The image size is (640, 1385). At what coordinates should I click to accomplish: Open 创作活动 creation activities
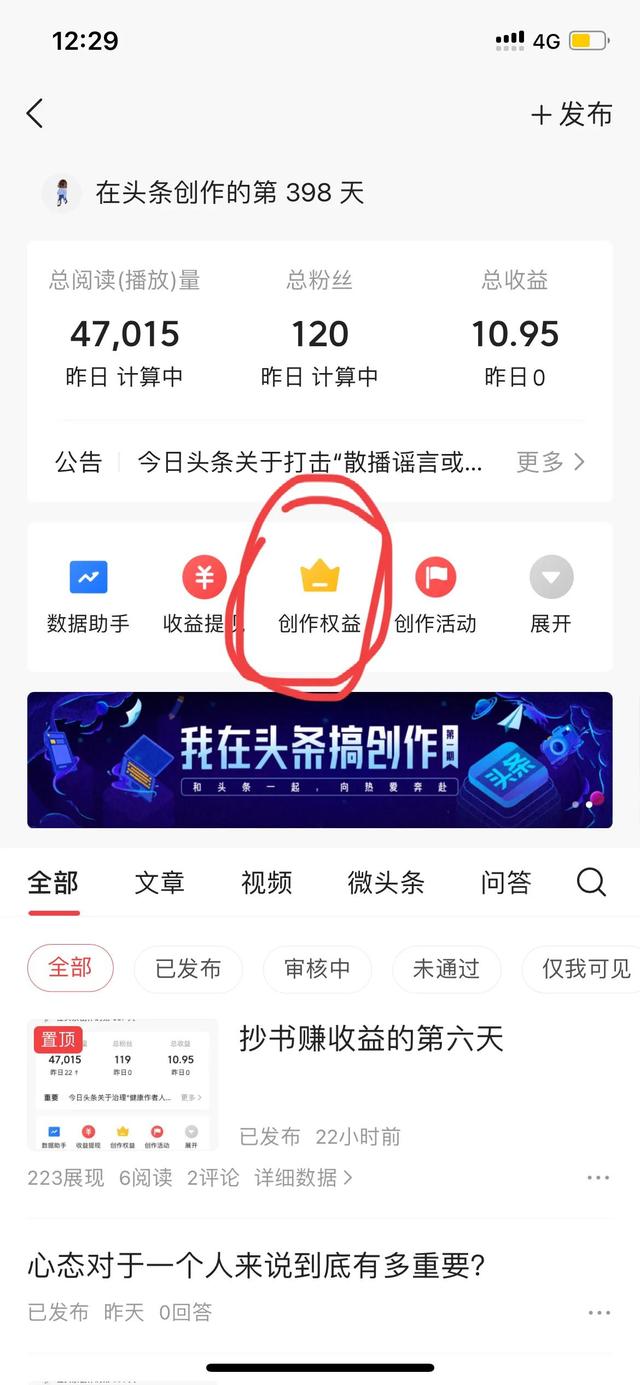point(435,597)
